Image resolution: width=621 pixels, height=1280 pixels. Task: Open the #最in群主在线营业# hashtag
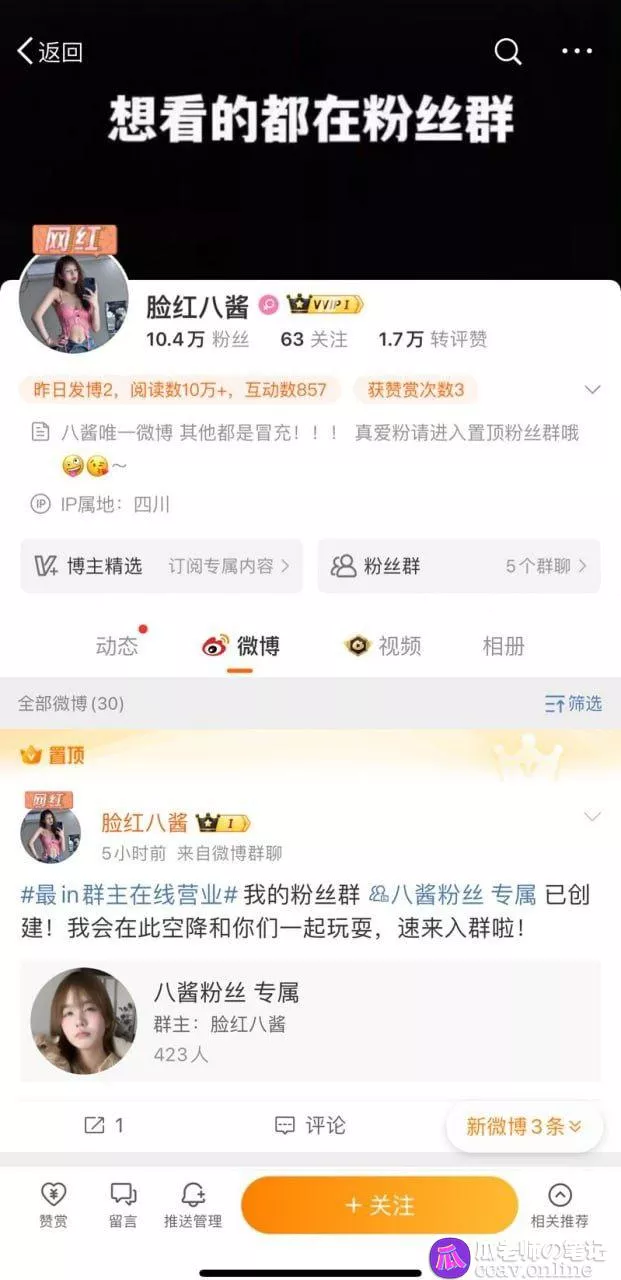click(x=129, y=894)
